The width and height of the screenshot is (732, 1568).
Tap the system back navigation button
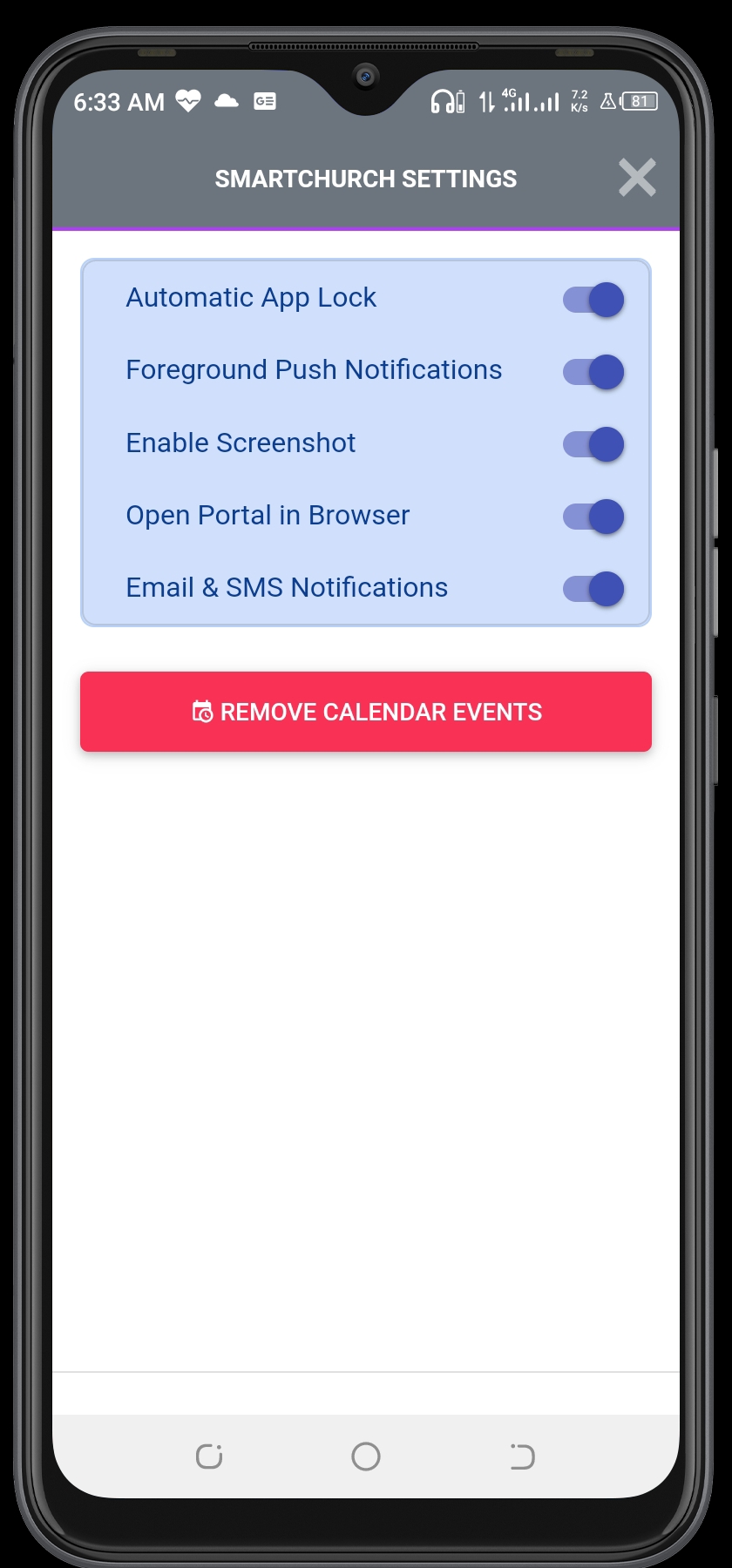click(522, 1456)
